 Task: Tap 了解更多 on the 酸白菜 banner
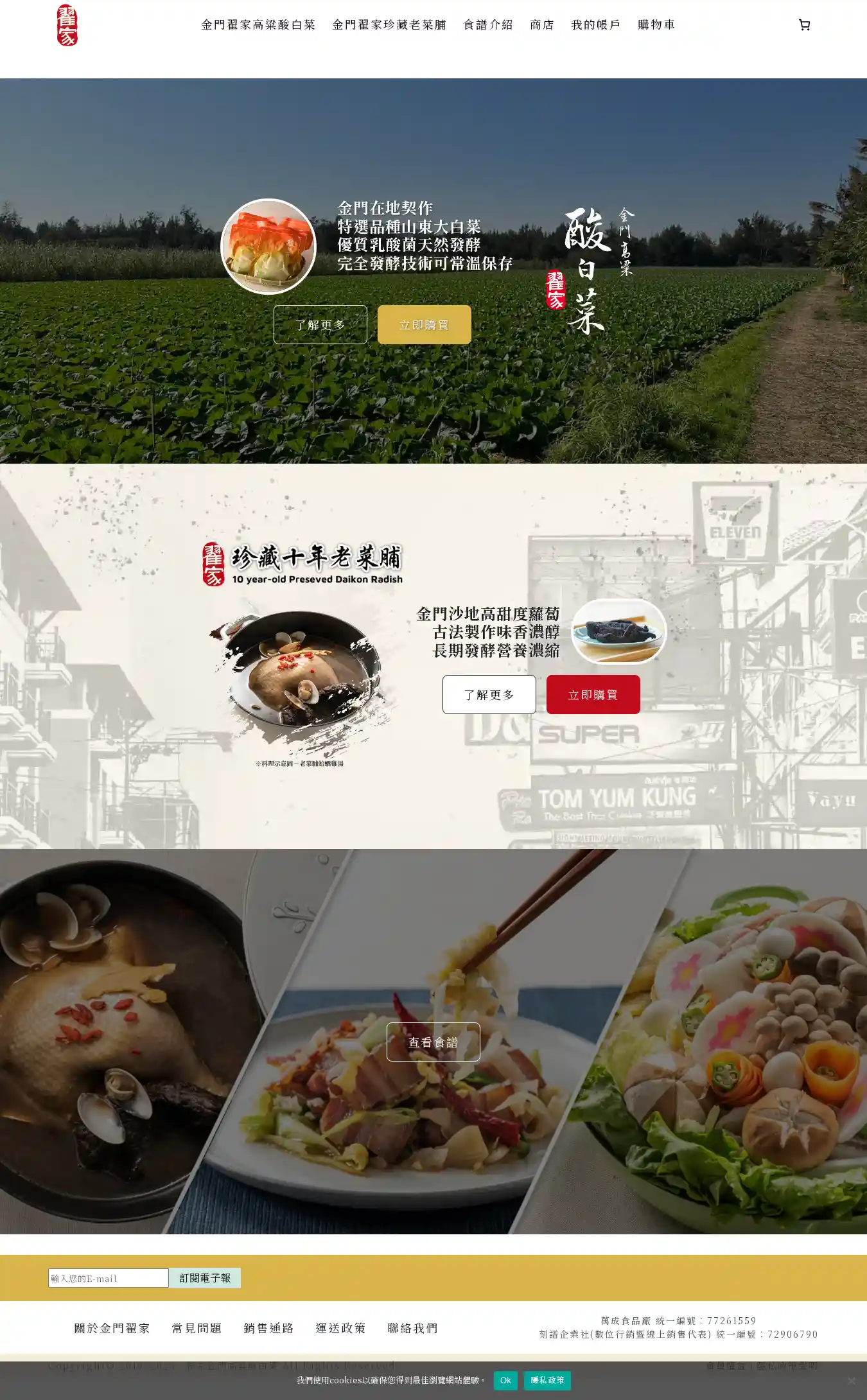pyautogui.click(x=320, y=324)
